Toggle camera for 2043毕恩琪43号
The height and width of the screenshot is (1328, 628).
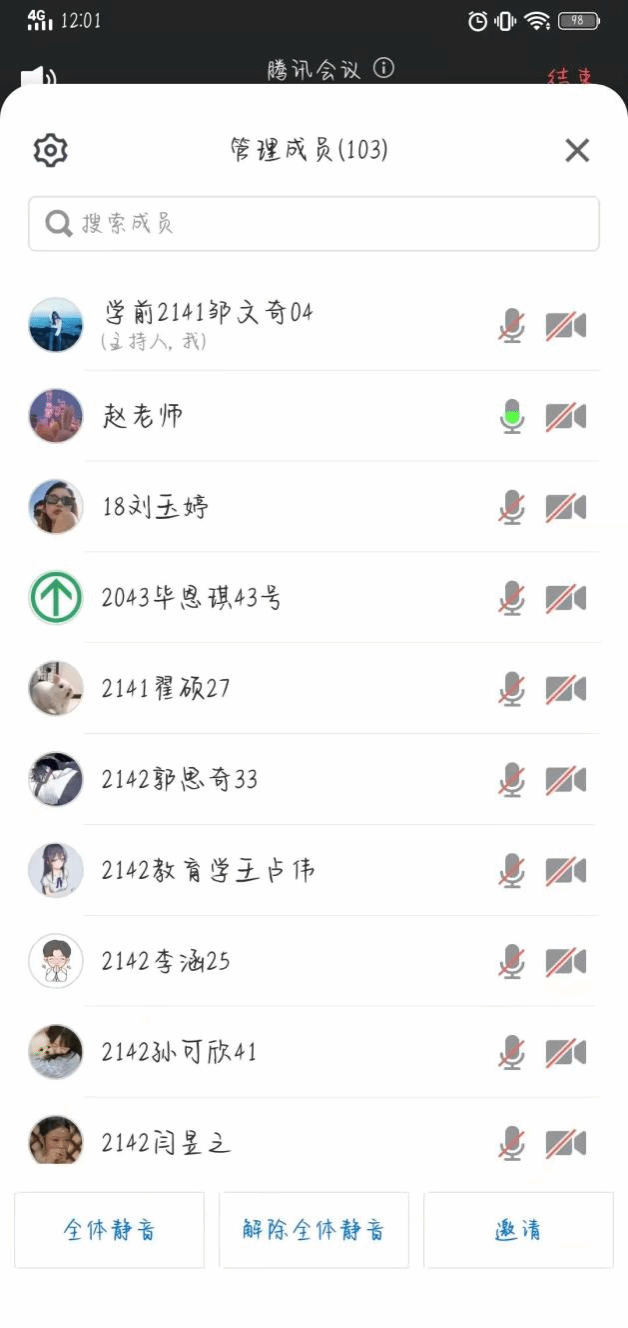565,598
